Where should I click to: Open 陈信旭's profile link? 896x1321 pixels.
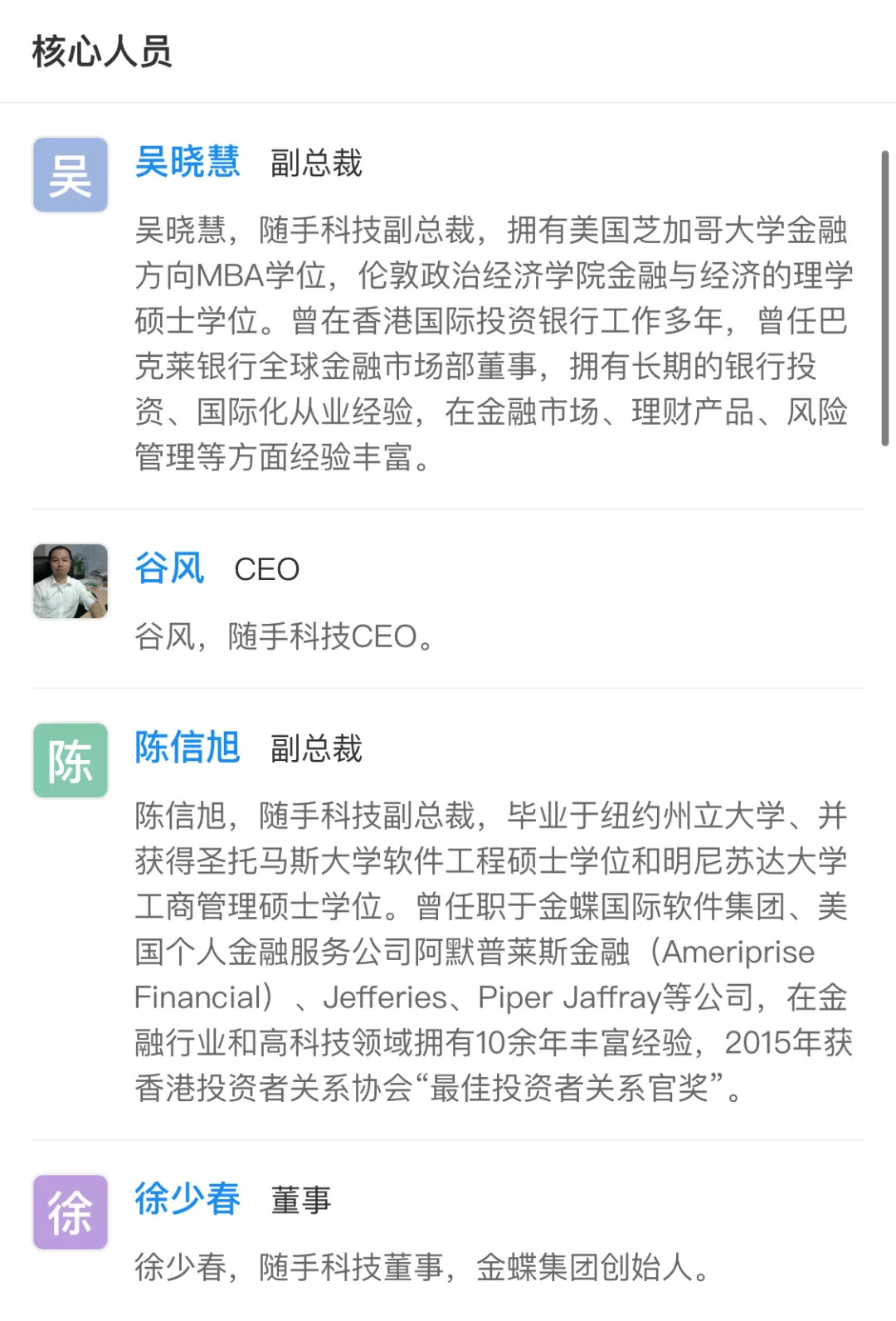[187, 748]
